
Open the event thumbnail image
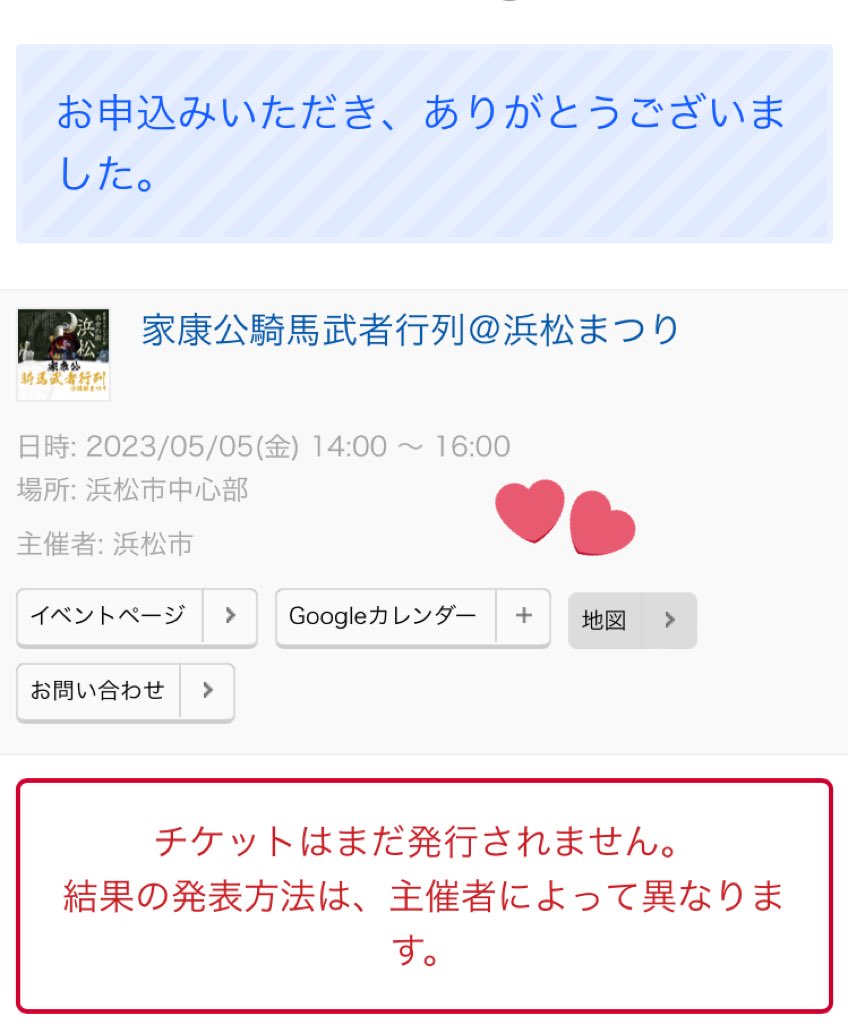63,354
